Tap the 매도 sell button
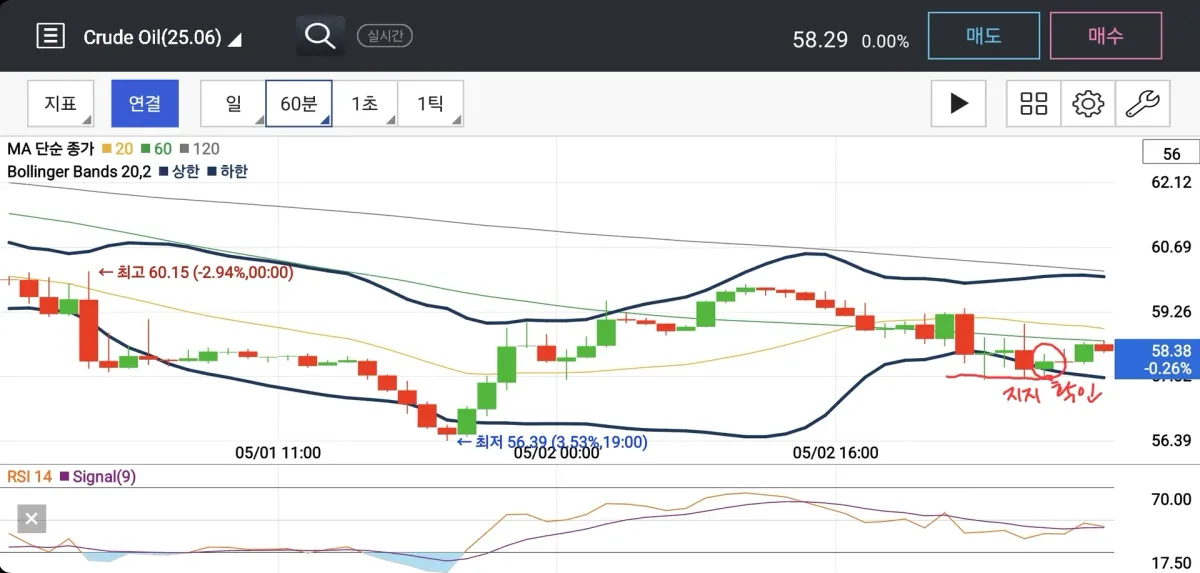Image resolution: width=1200 pixels, height=573 pixels. click(x=984, y=37)
